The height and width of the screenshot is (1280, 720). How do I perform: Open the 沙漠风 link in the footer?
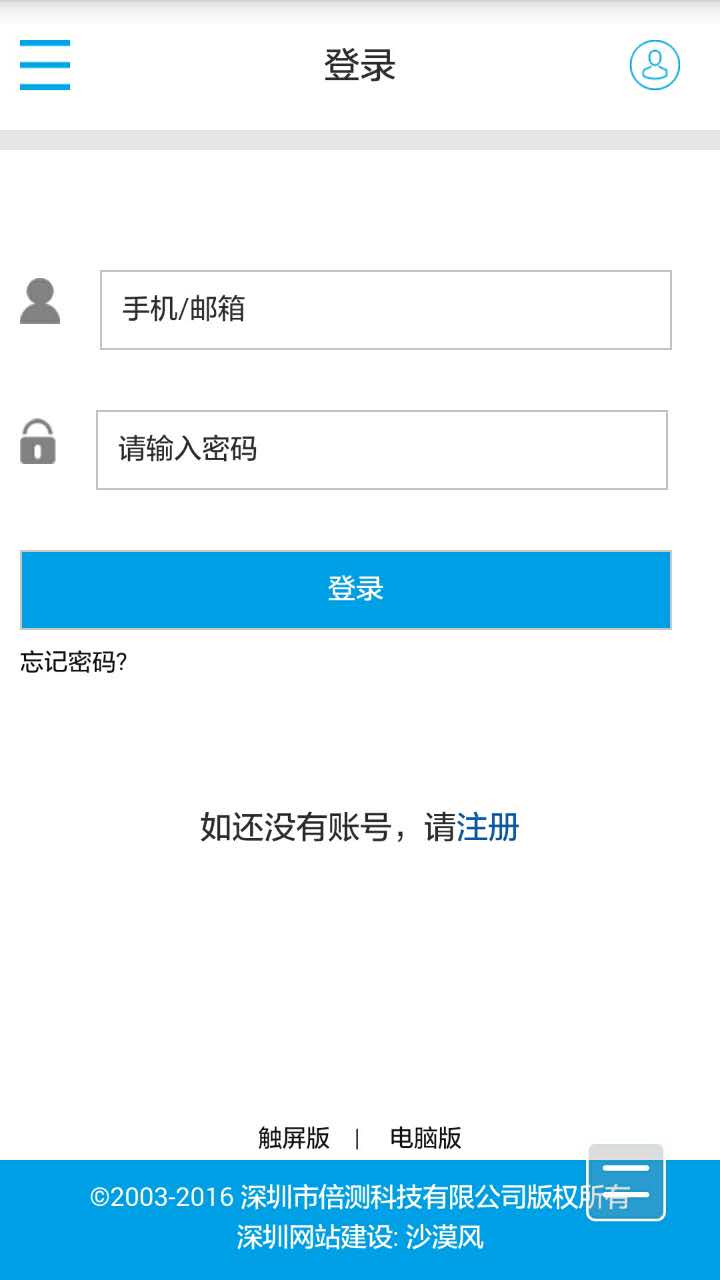pyautogui.click(x=445, y=1238)
